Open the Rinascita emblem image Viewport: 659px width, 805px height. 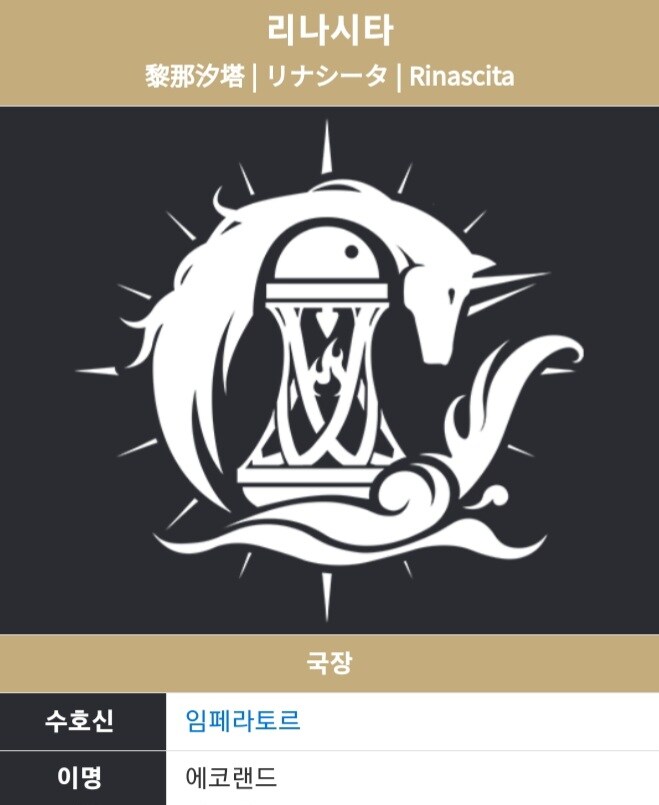(x=329, y=370)
